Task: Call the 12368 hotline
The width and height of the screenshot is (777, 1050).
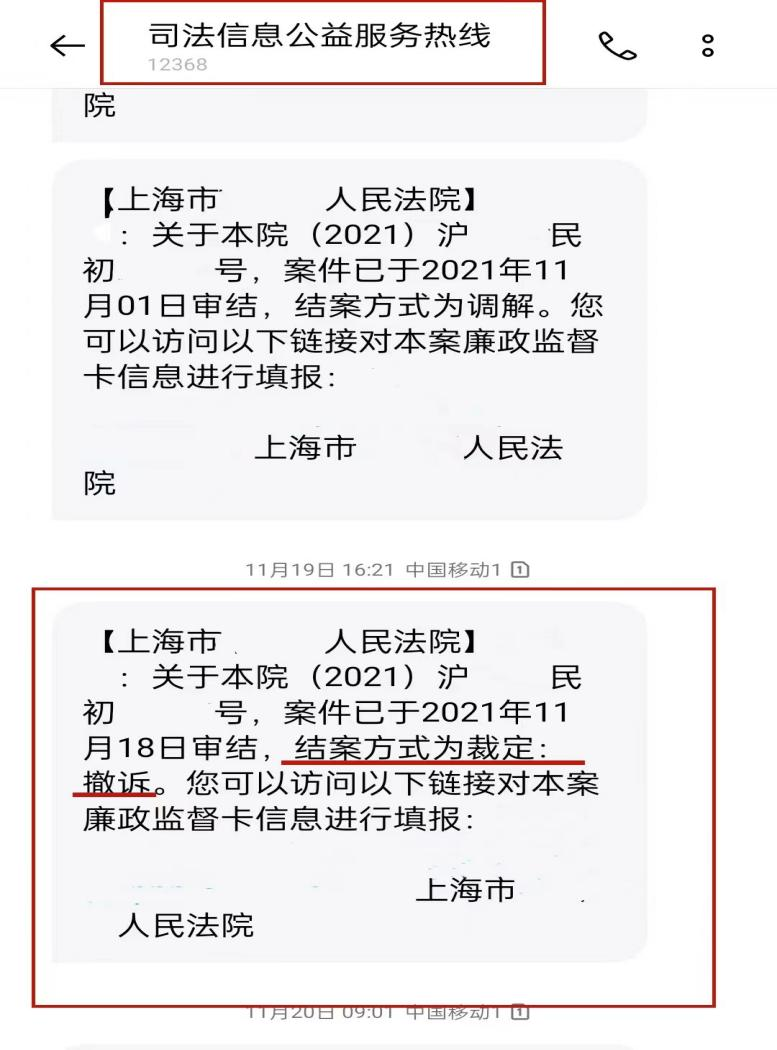Action: [x=616, y=45]
